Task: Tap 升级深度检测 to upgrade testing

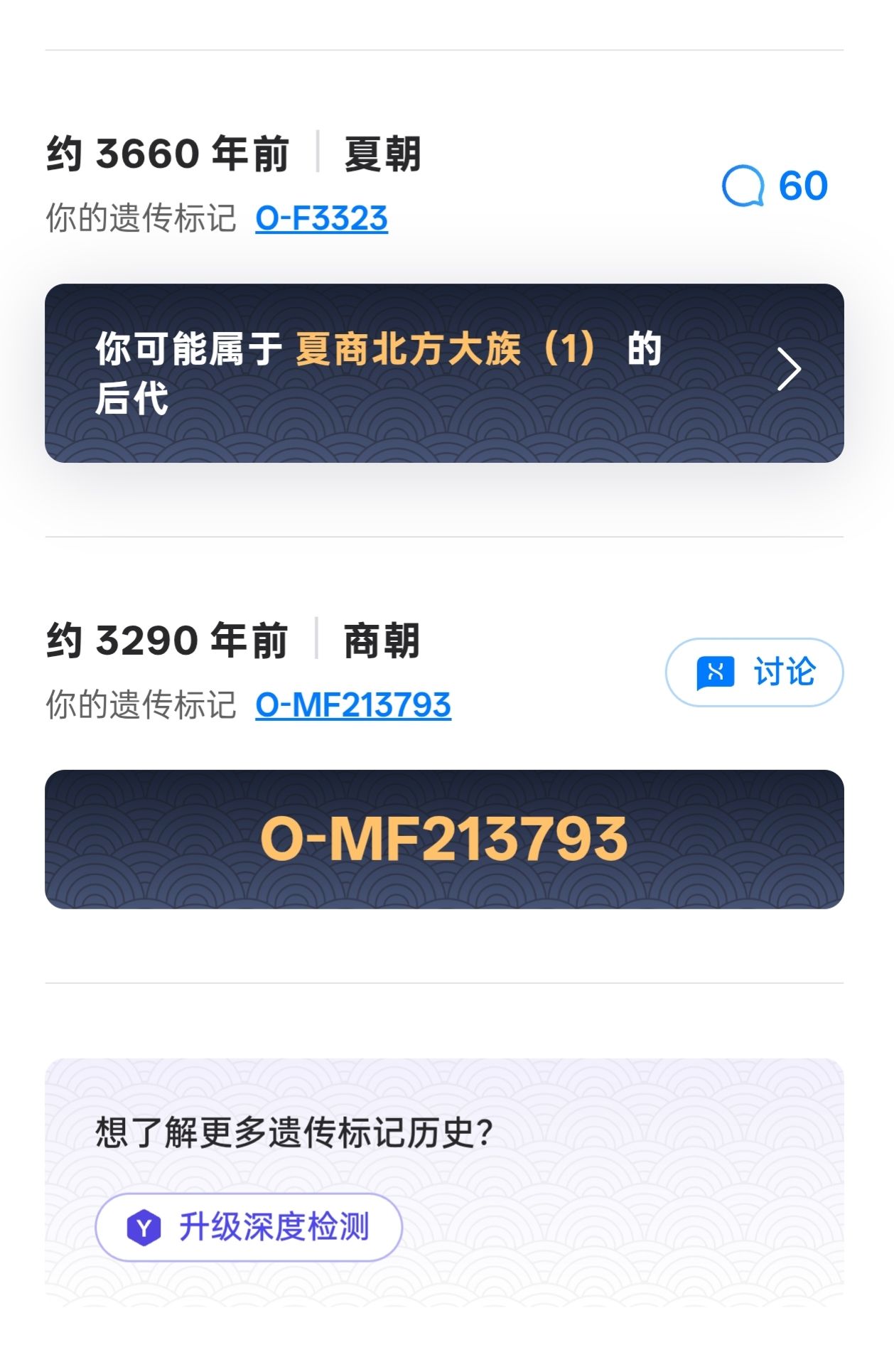Action: [x=249, y=1228]
